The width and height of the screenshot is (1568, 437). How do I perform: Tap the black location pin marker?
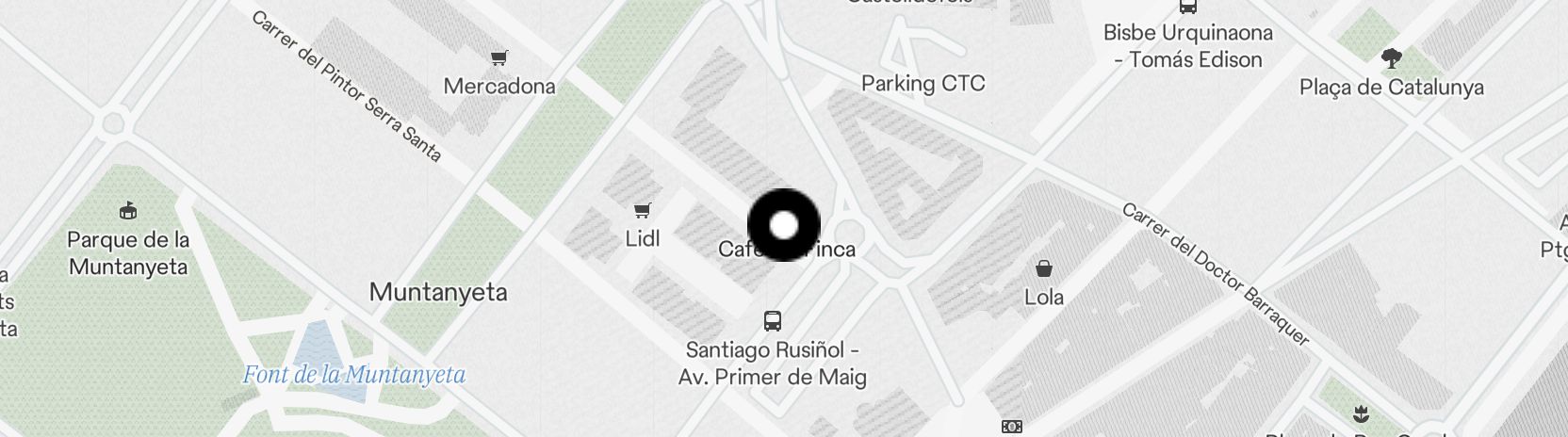(784, 225)
